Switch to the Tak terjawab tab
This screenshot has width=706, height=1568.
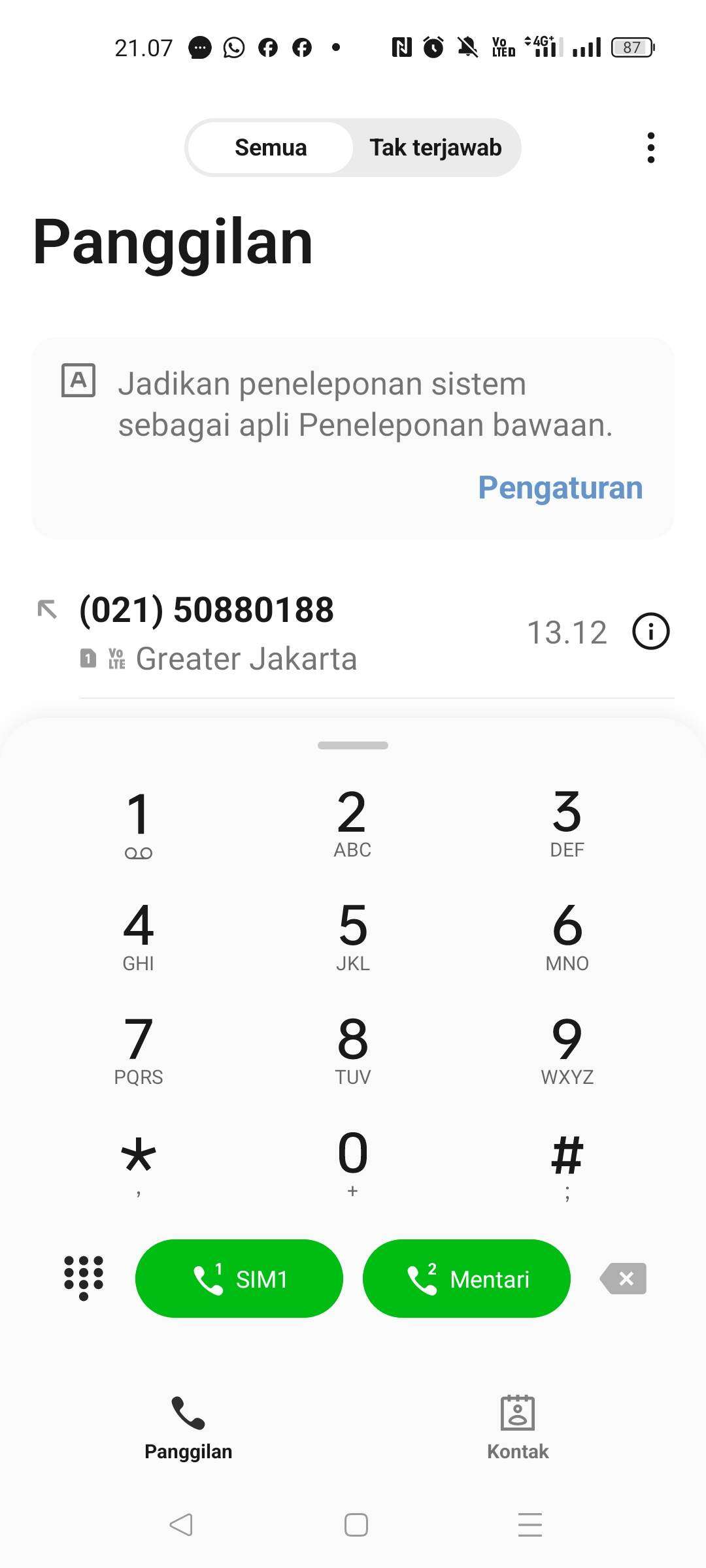[x=435, y=148]
